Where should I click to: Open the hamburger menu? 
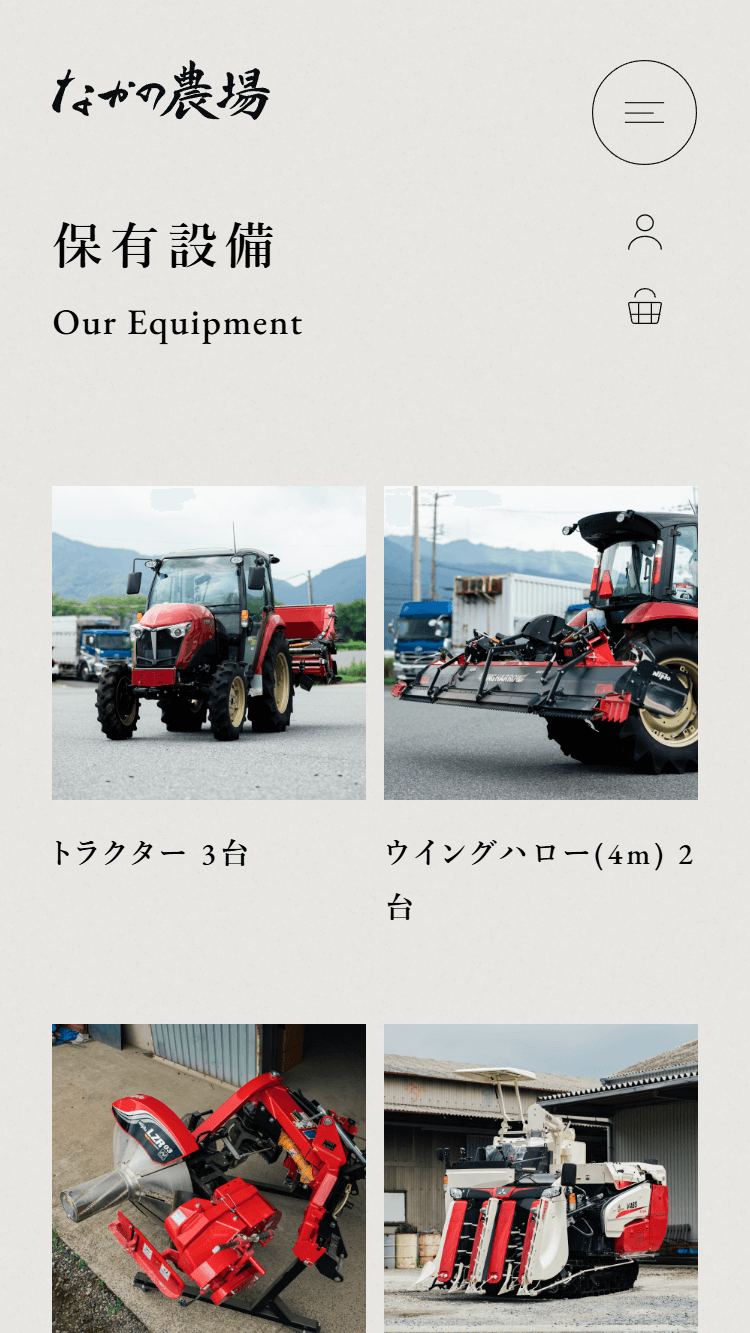click(644, 112)
